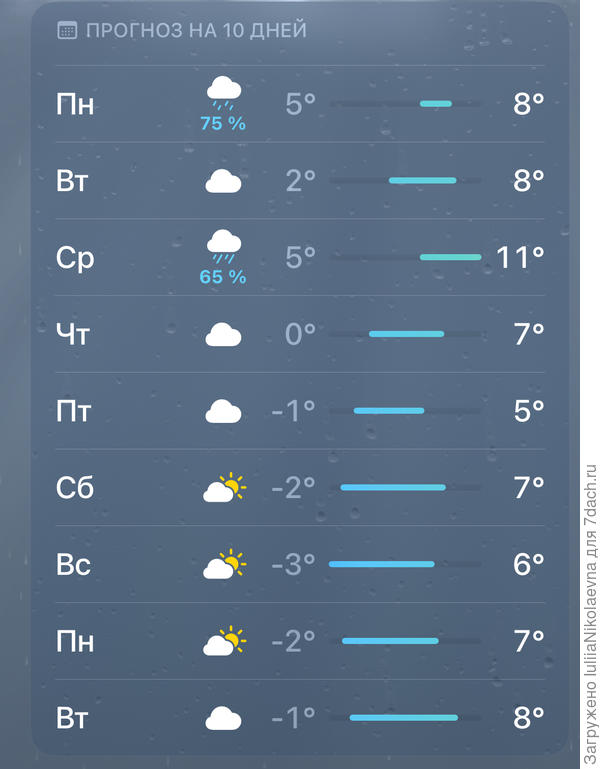The image size is (600, 769).
Task: Select the Пт forecast row
Action: pyautogui.click(x=300, y=411)
